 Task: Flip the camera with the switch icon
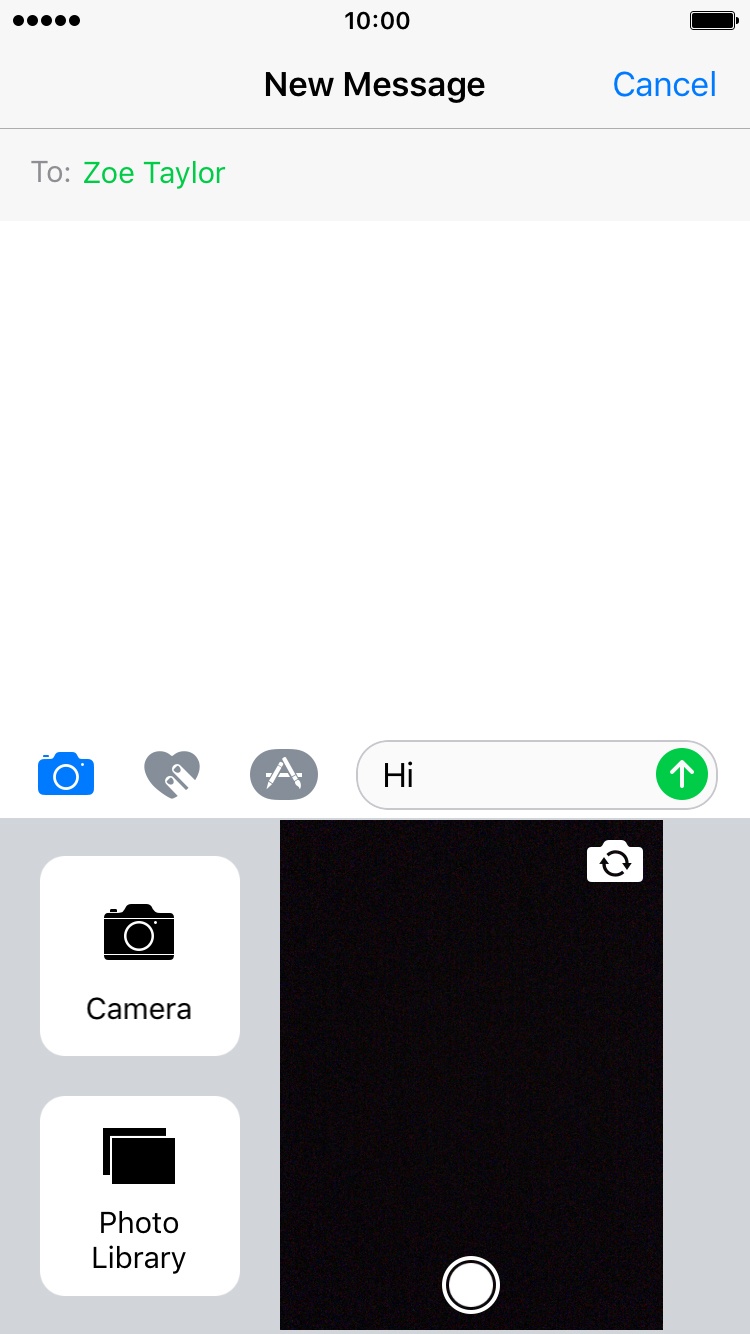coord(615,861)
